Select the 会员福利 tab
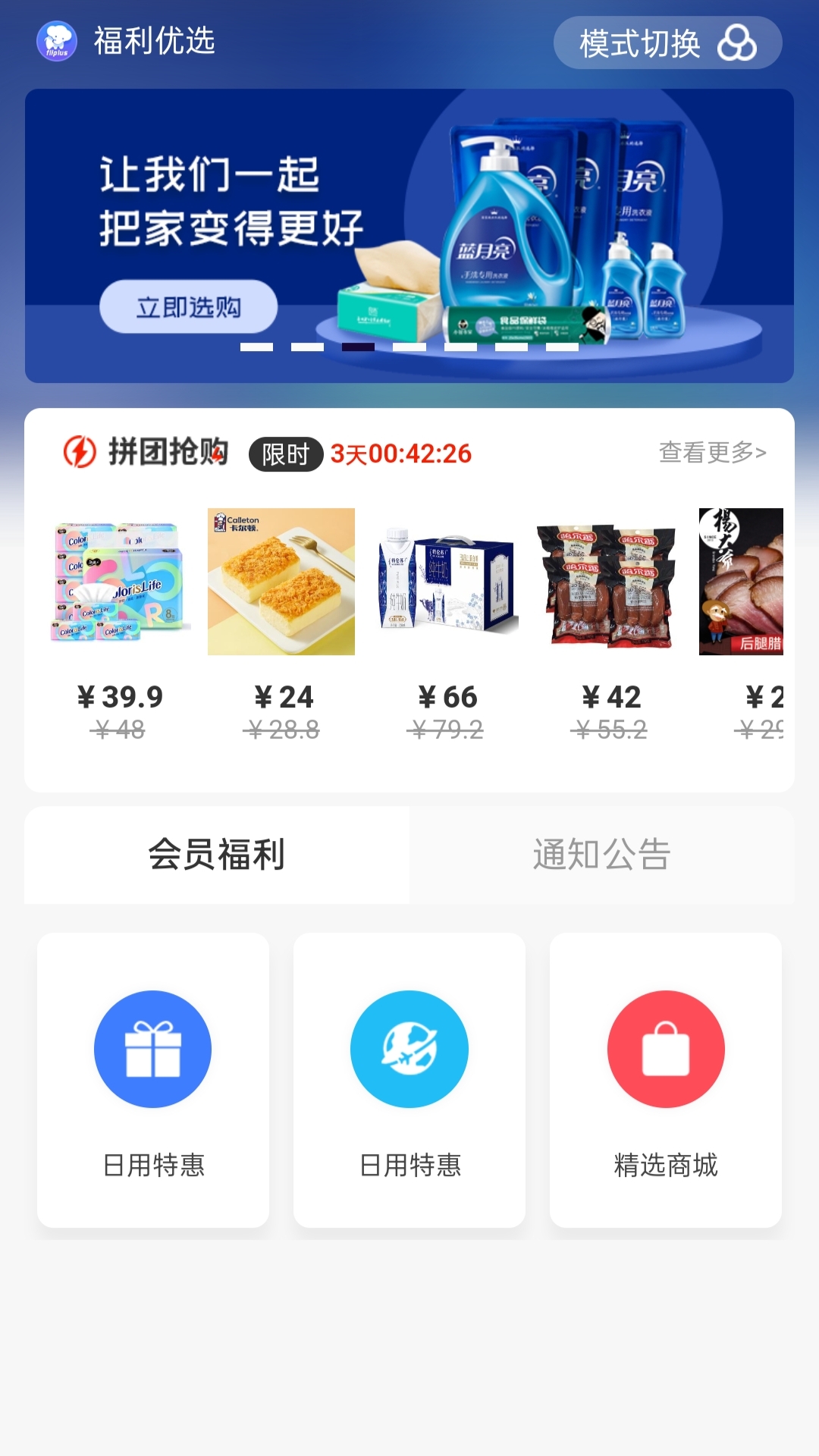The height and width of the screenshot is (1456, 819). tap(218, 855)
